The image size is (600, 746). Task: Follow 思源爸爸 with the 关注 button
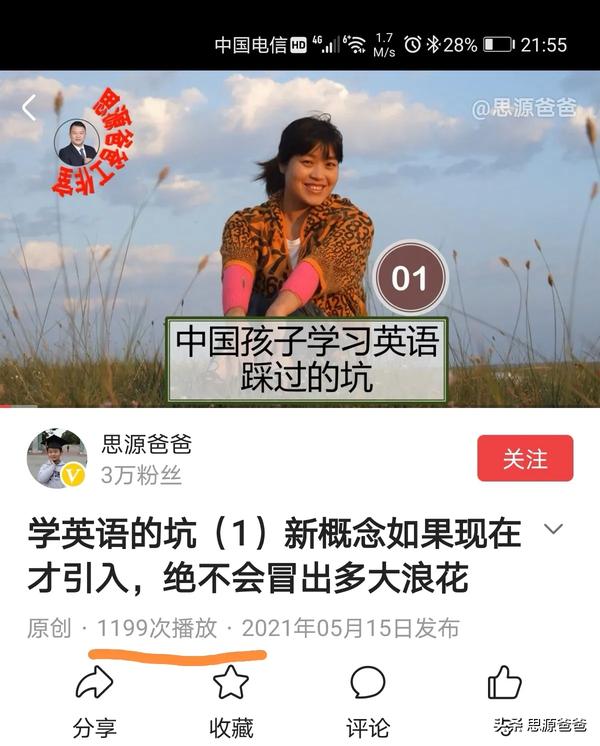click(525, 459)
